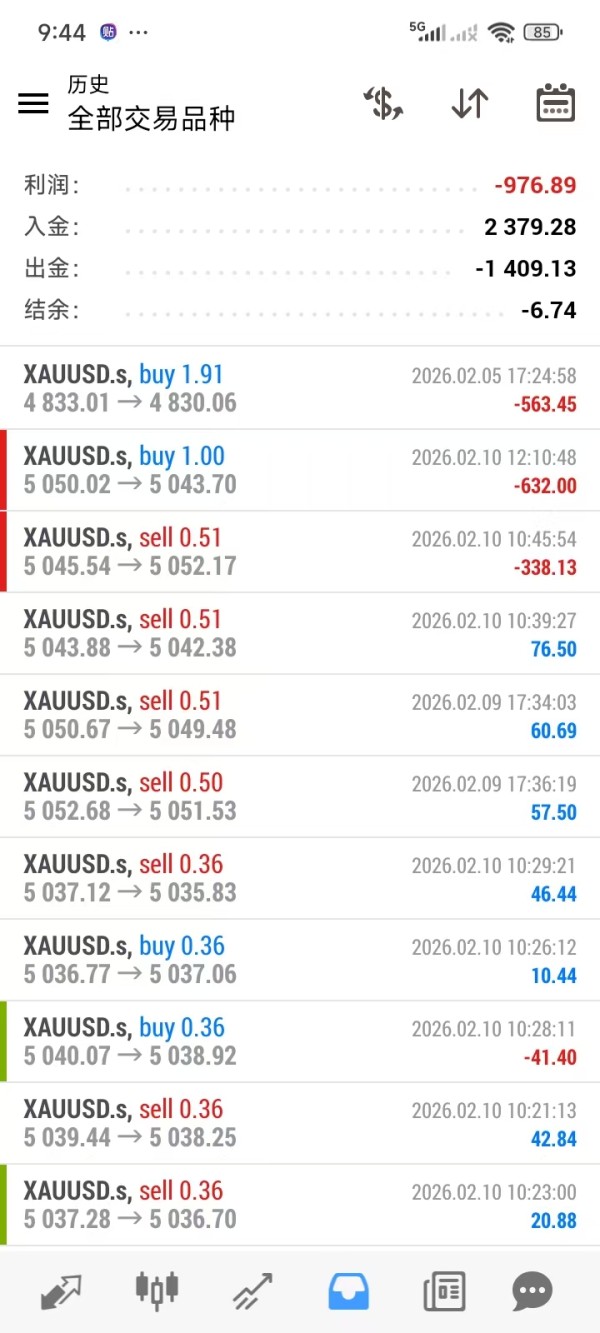Viewport: 600px width, 1333px height.
Task: View details of sell trade with 76.50 profit
Action: pos(300,634)
